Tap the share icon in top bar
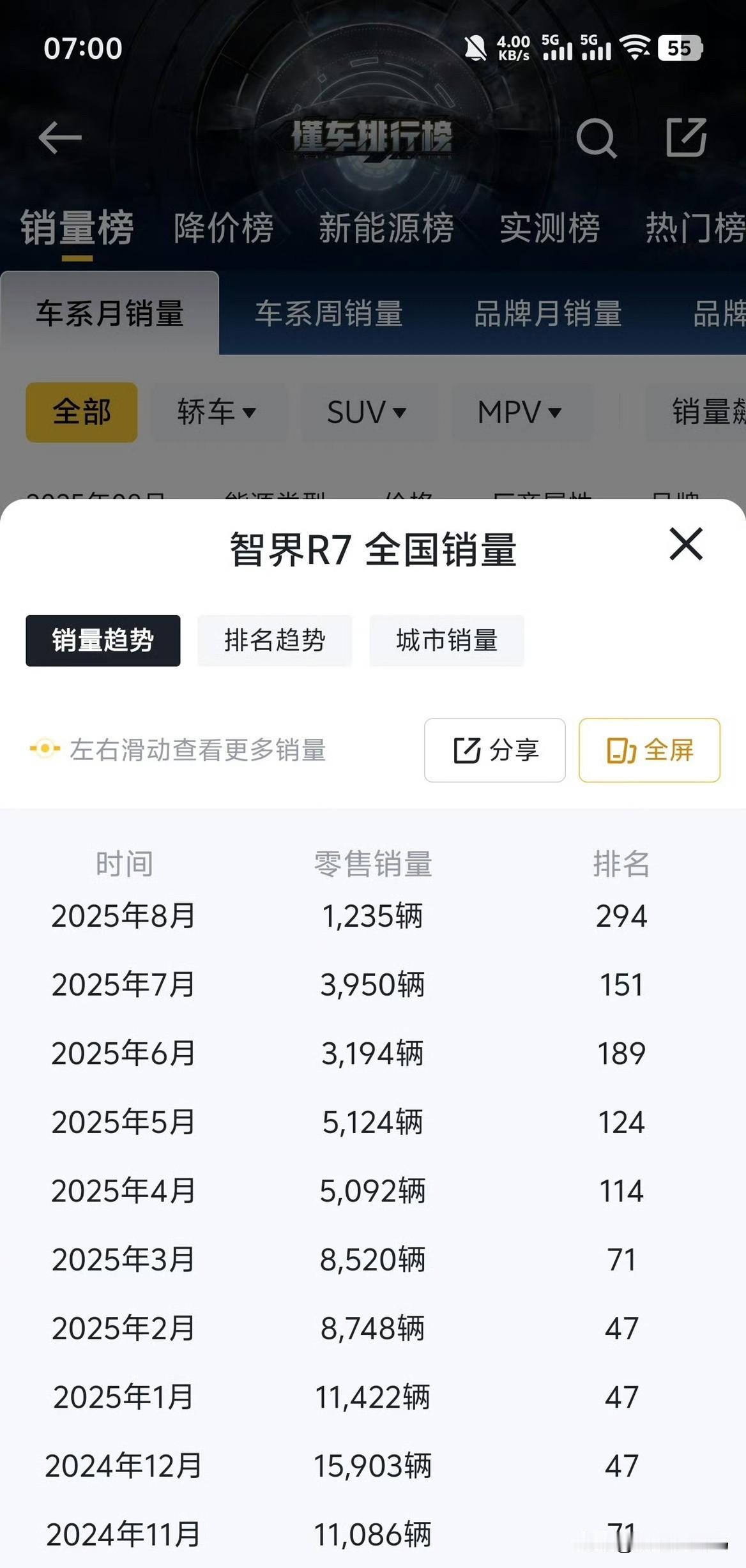 coord(686,137)
